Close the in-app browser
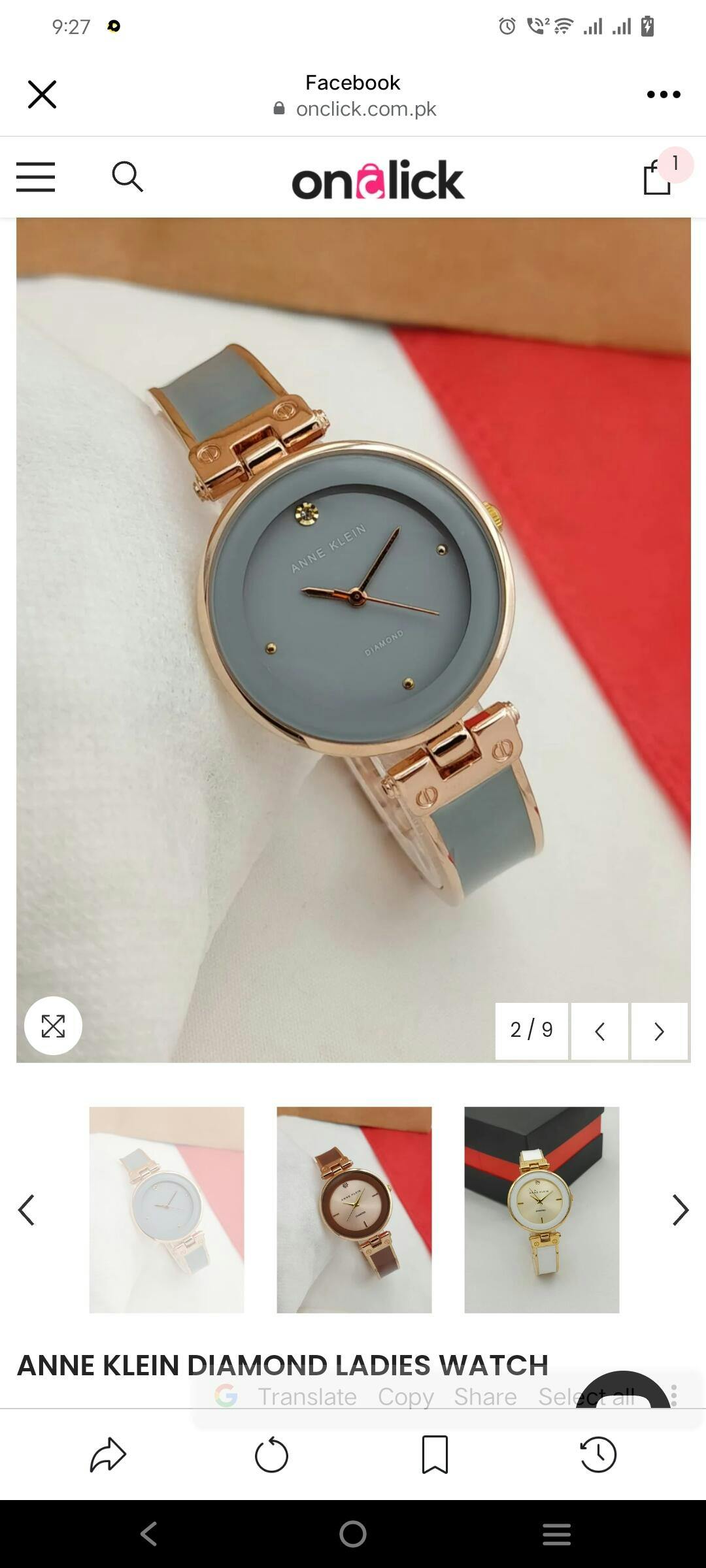Screen dimensions: 706x1568 point(42,94)
